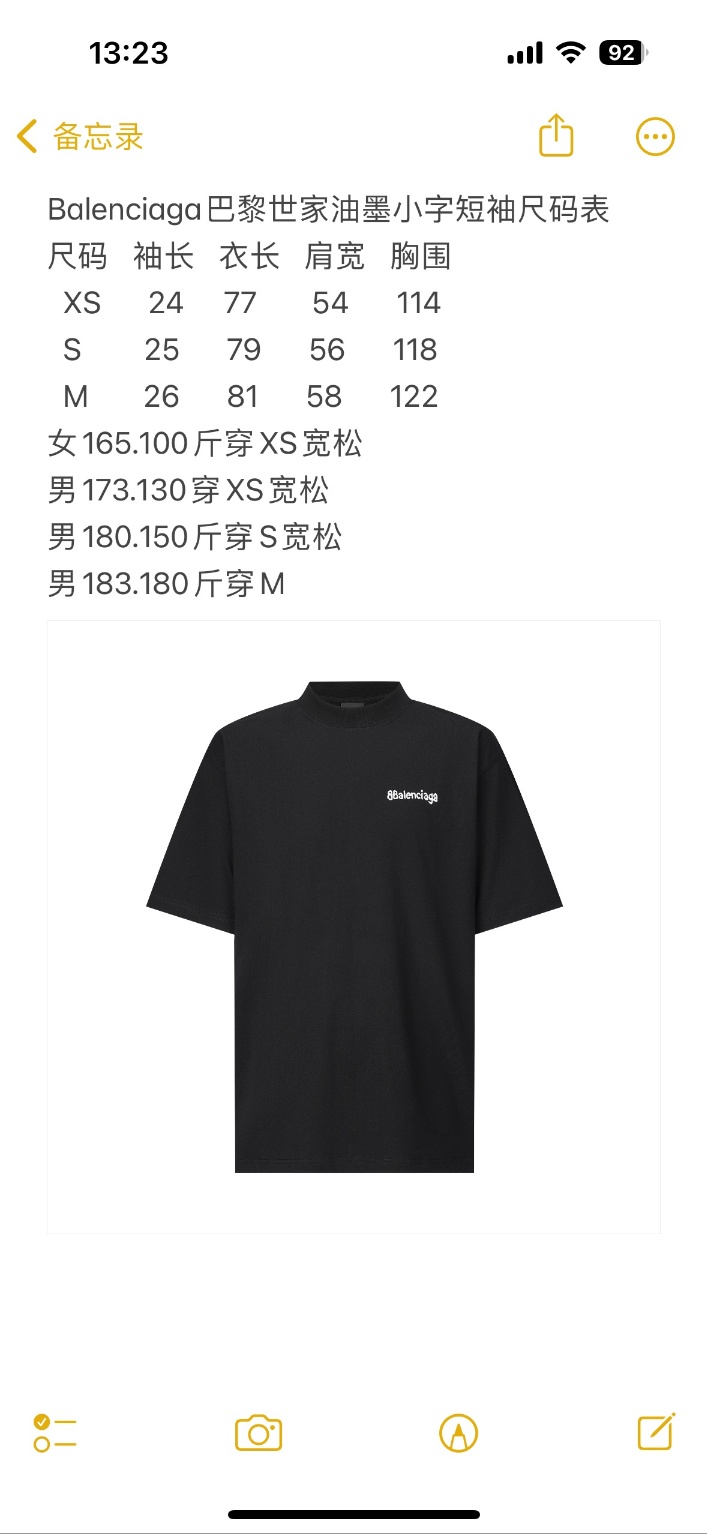Open the more options menu
Image resolution: width=707 pixels, height=1534 pixels.
[x=655, y=137]
